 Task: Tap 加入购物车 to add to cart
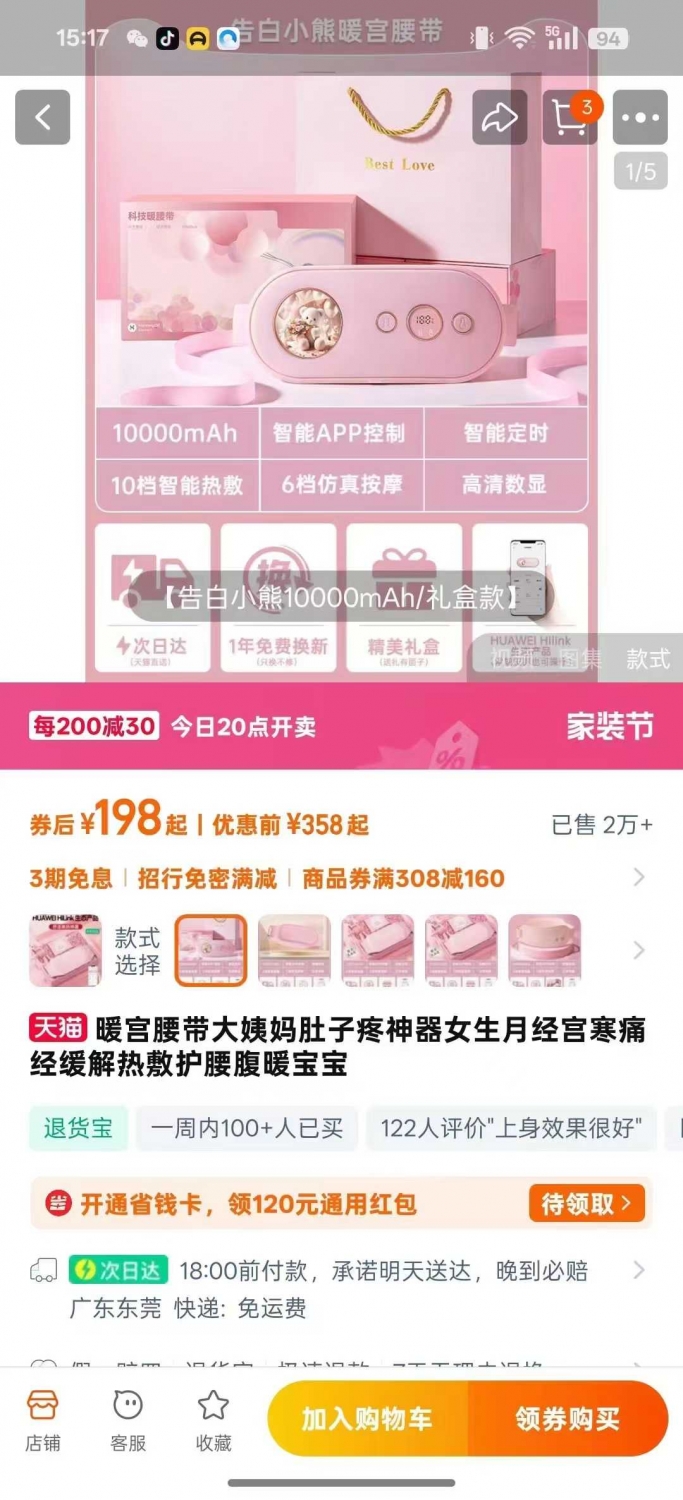367,1418
